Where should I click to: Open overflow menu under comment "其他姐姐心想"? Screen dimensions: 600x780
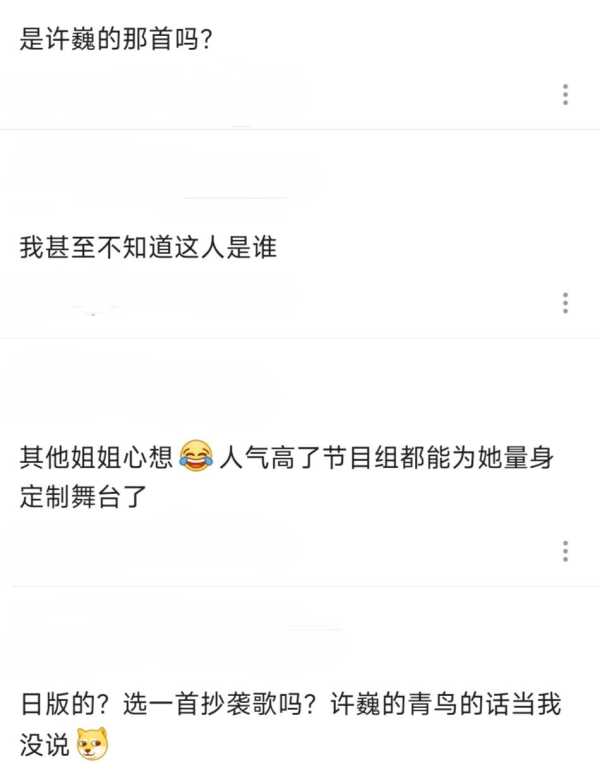pos(565,551)
